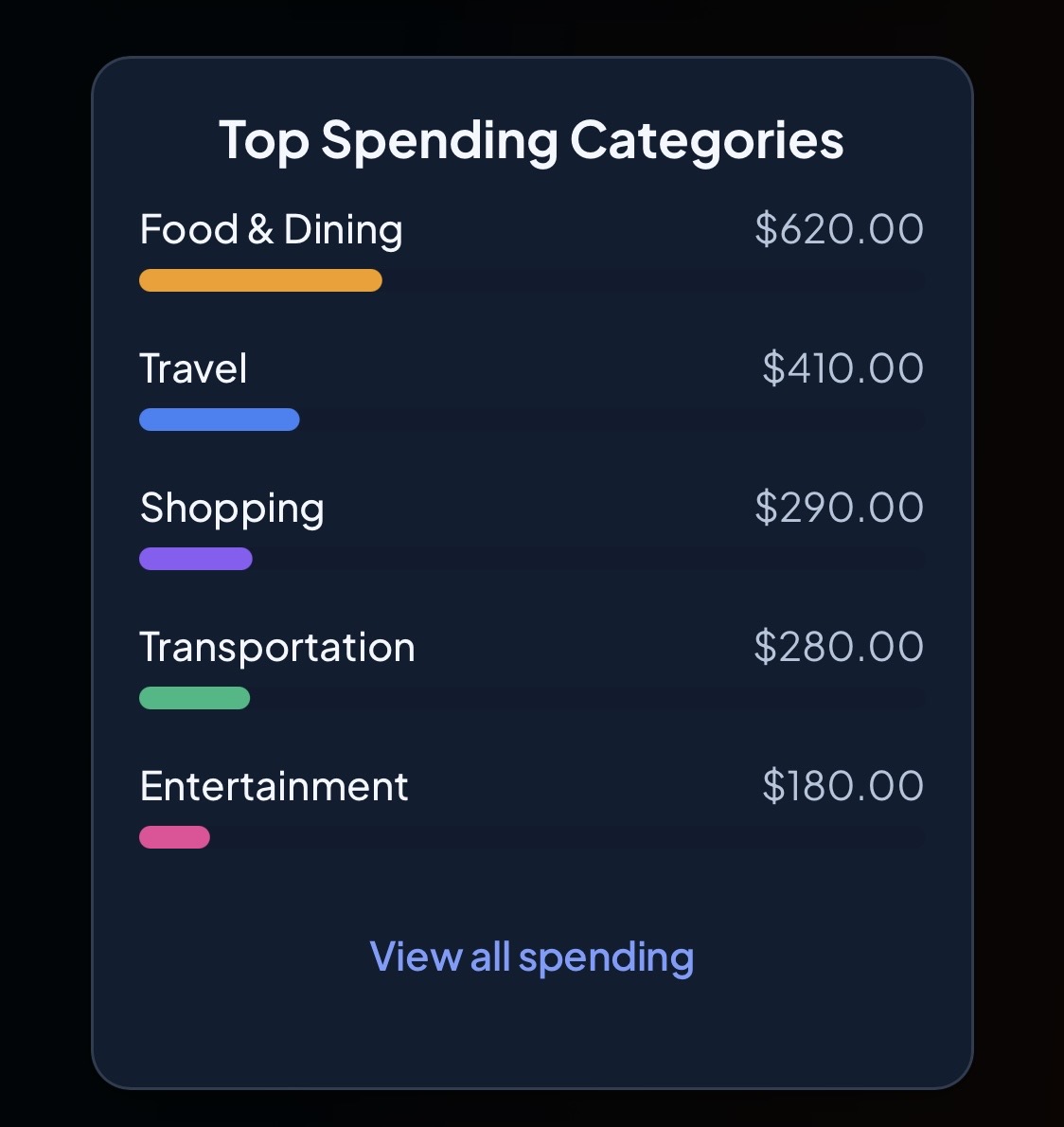
Task: Select the Food & Dining category
Action: [271, 228]
